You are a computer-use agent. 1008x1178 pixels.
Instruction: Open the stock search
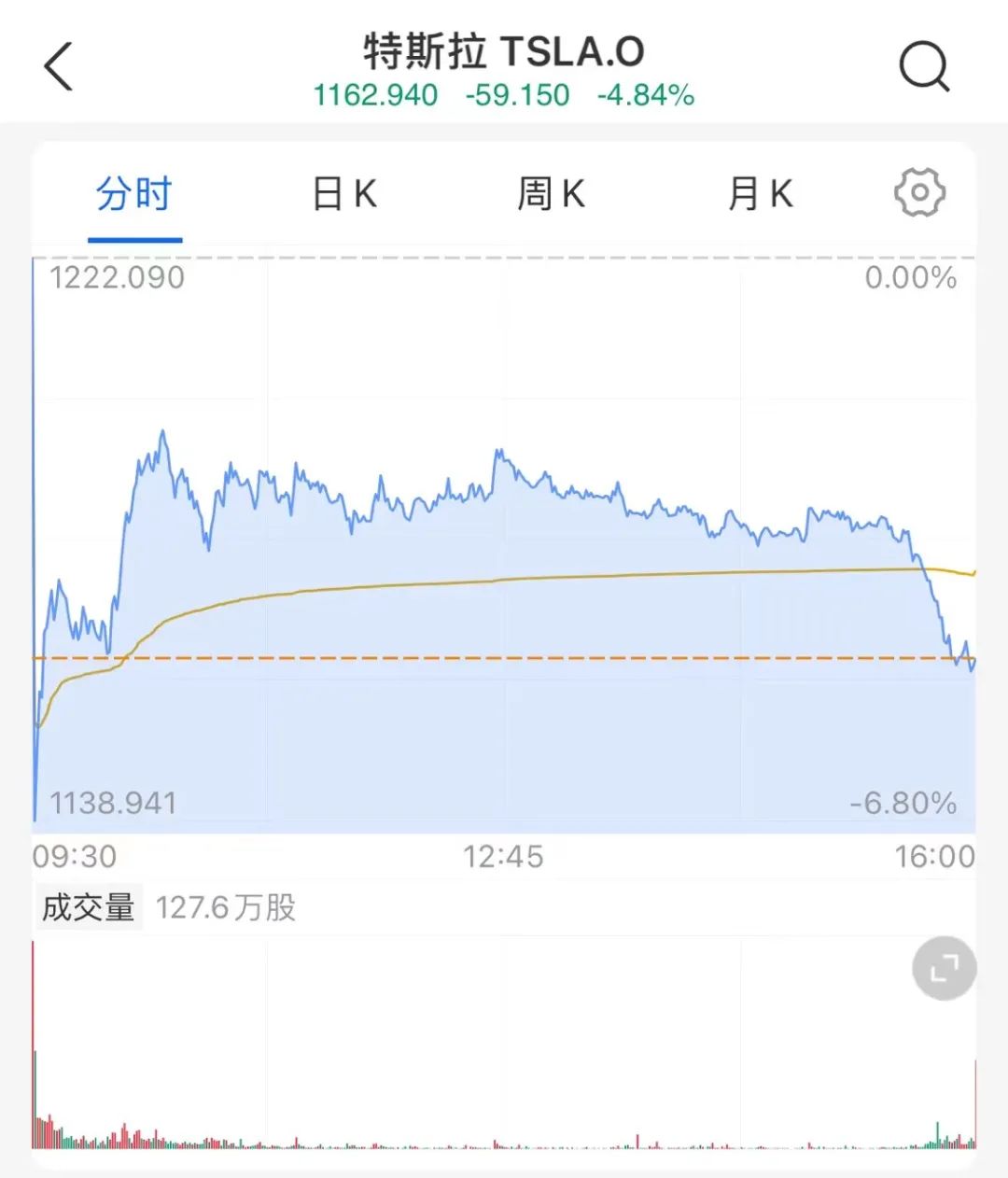click(923, 67)
